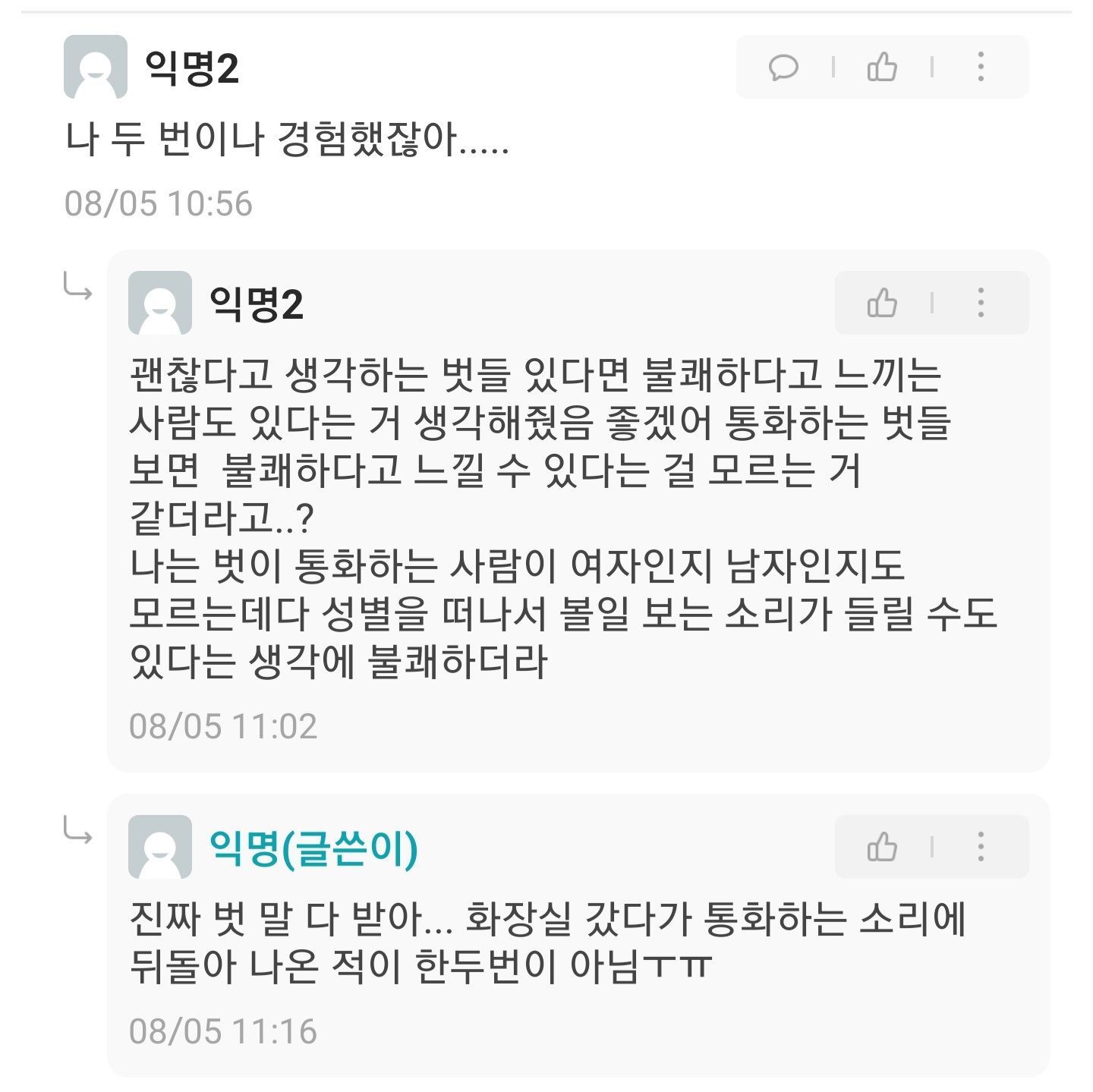Like 익명2's comment posted at 10:56
Screen dimensions: 1093x1092
[882, 68]
